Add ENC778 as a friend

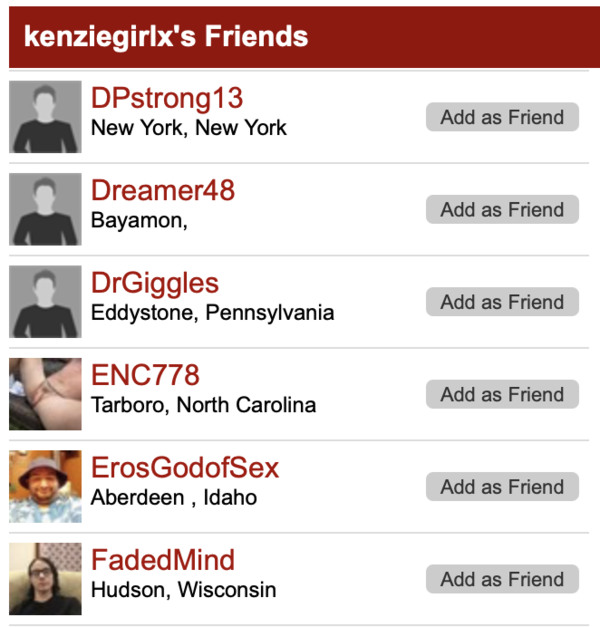tap(502, 395)
